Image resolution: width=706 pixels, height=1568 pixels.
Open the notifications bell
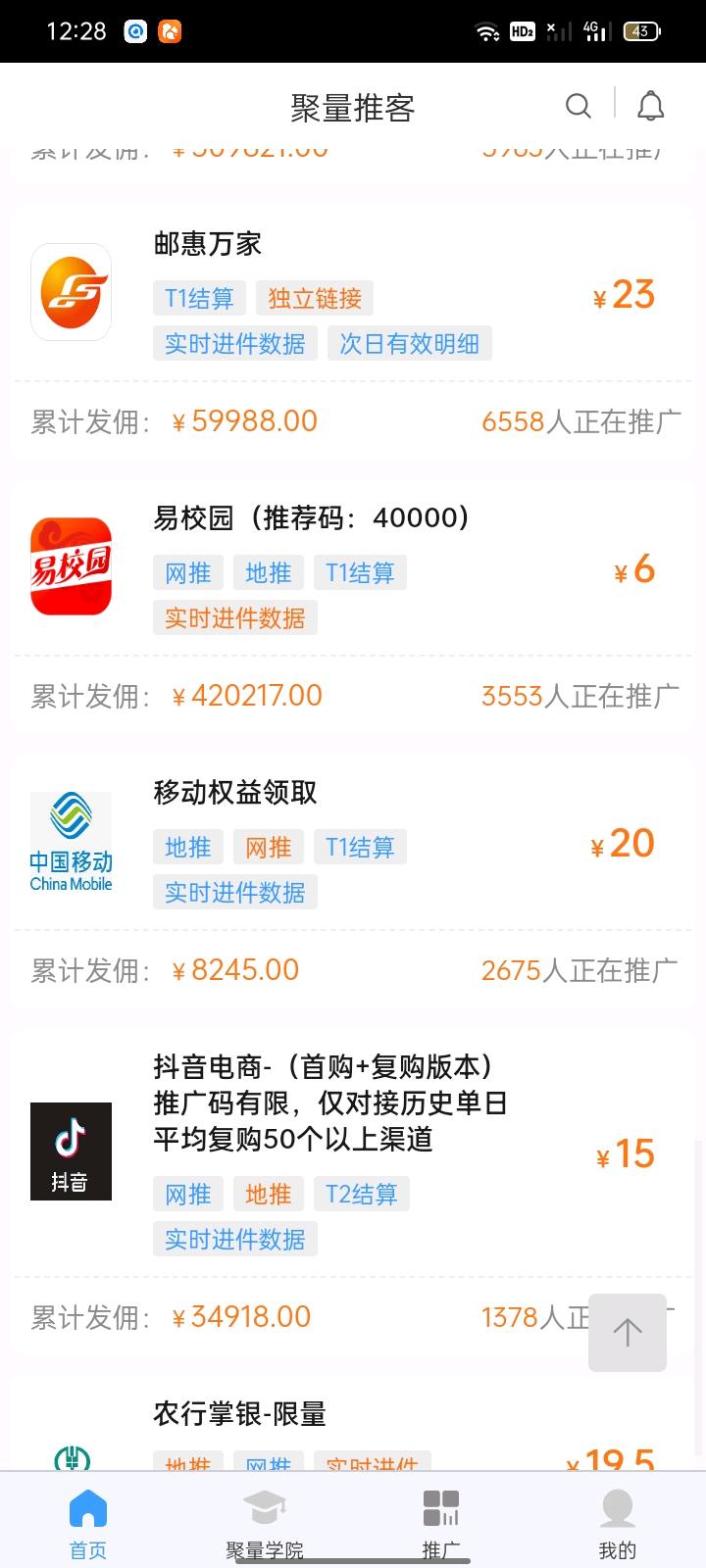pos(651,106)
